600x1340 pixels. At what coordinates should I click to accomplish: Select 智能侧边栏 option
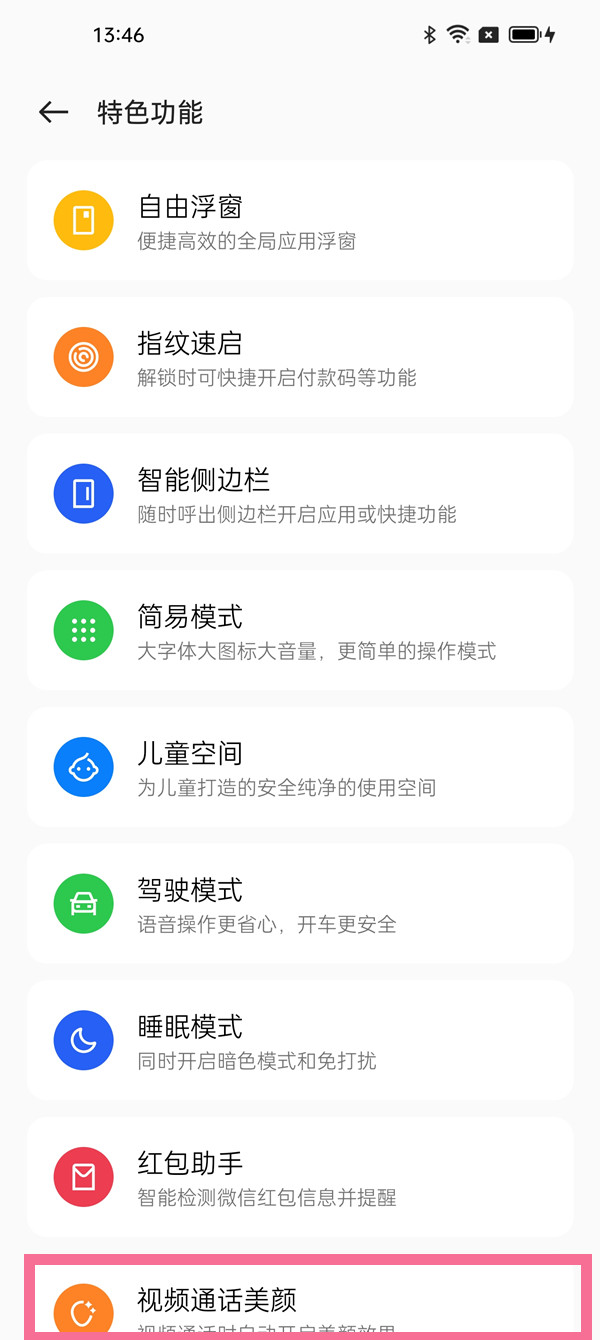pyautogui.click(x=300, y=494)
